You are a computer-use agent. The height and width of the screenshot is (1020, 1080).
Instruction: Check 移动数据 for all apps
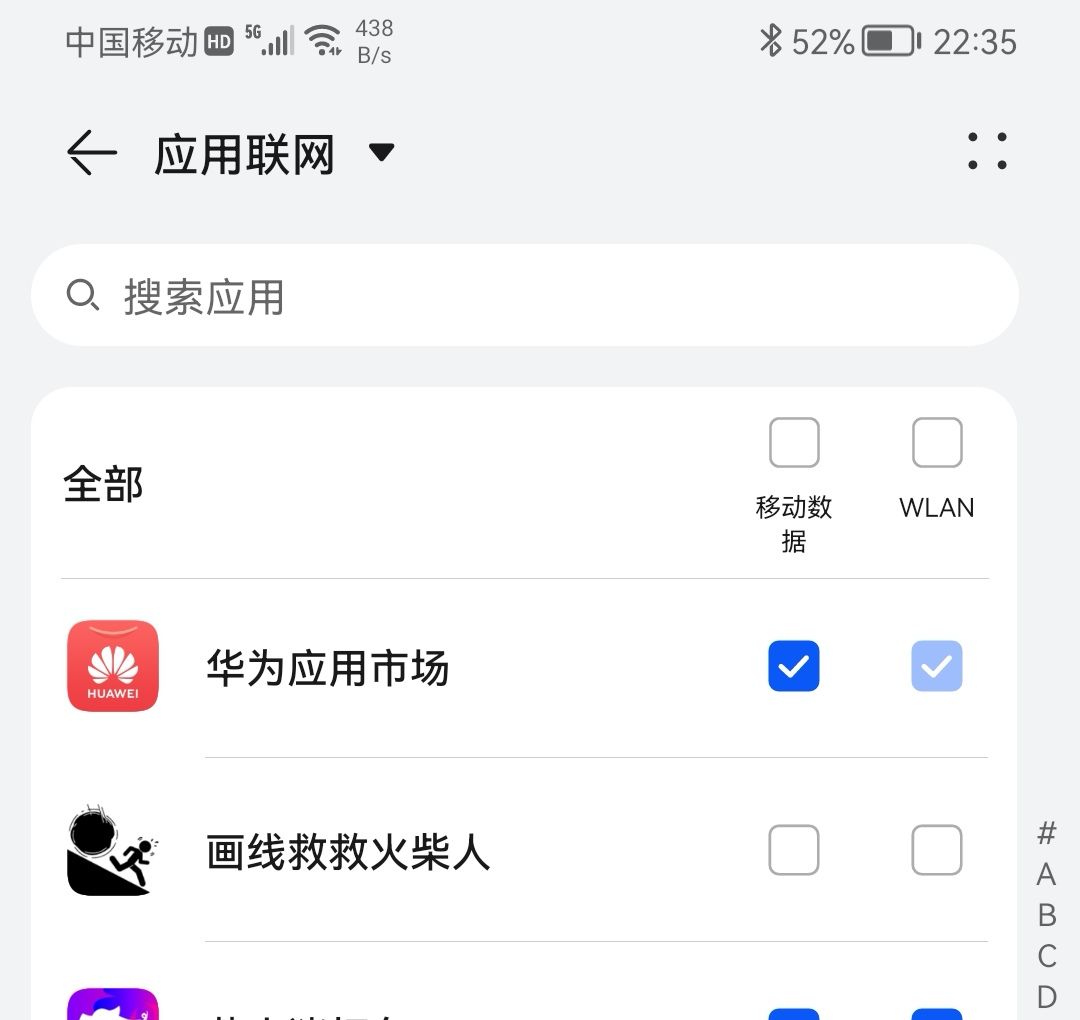[794, 442]
